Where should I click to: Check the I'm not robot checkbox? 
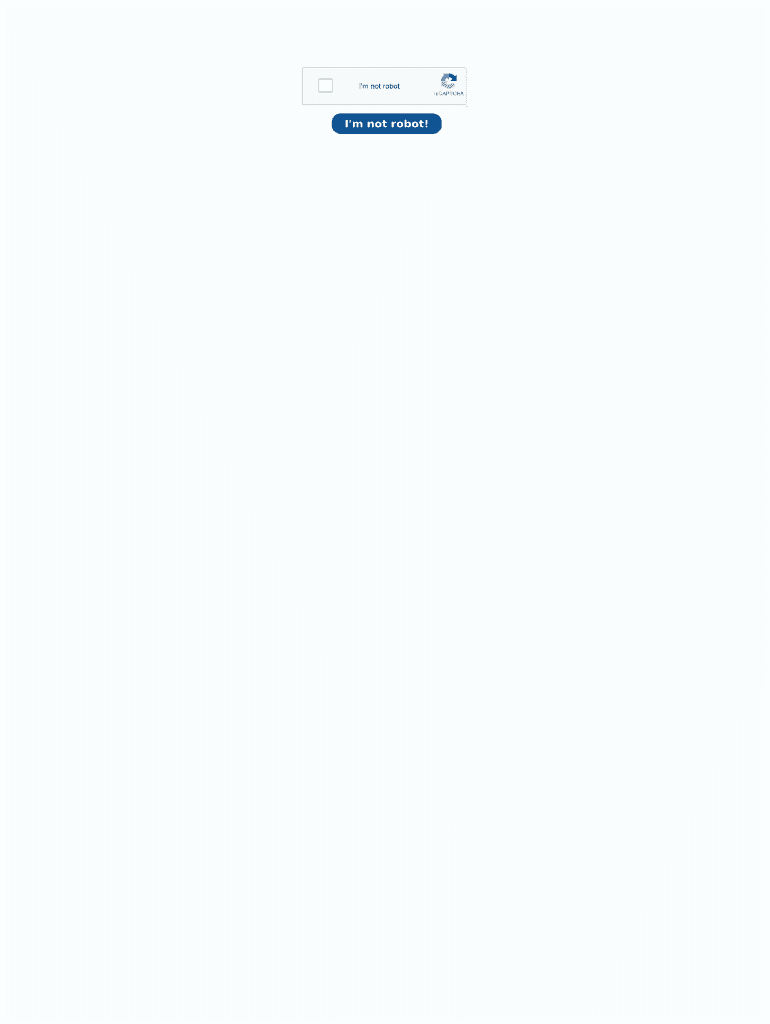[325, 86]
